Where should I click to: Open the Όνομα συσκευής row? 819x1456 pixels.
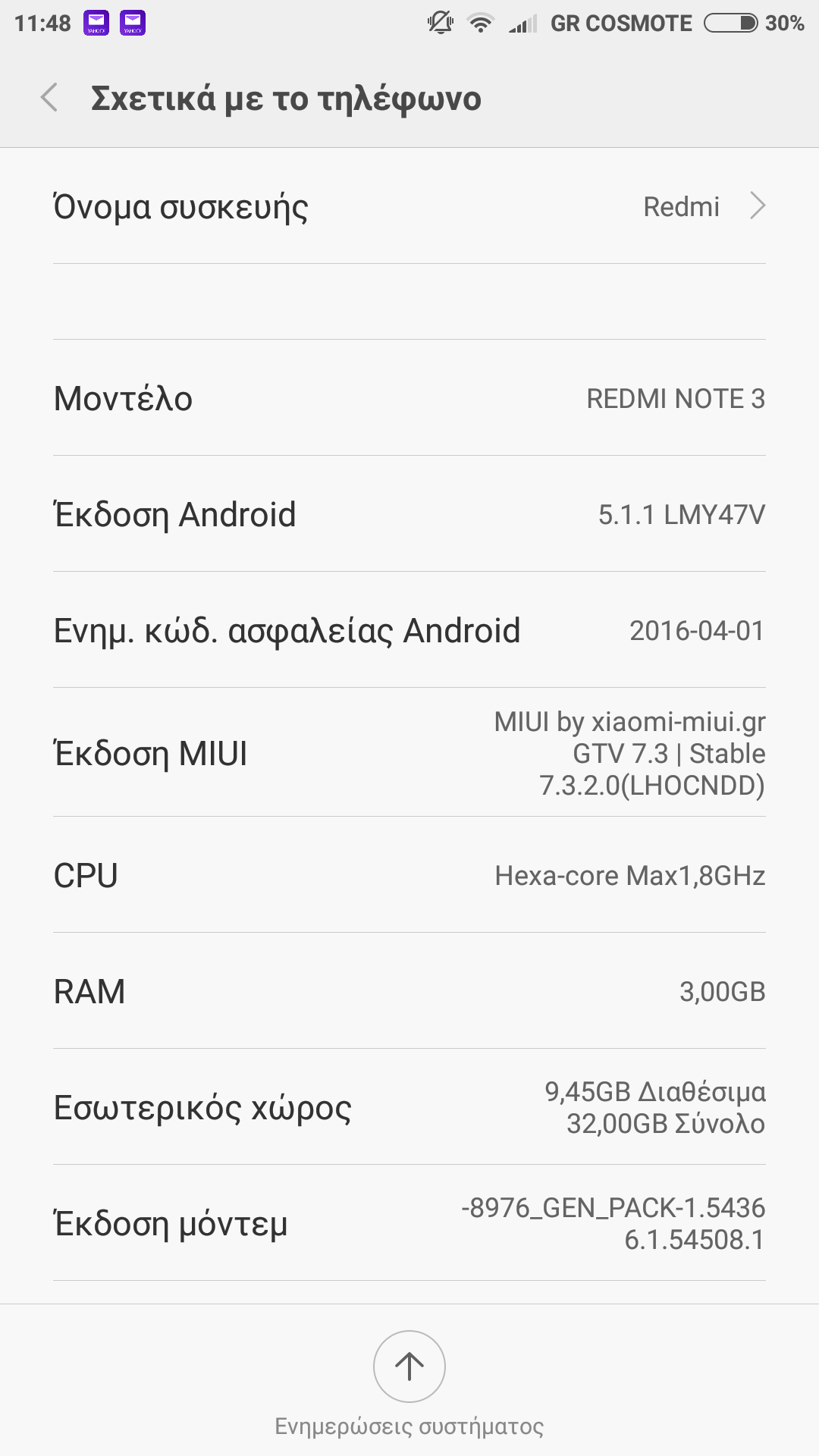[x=409, y=206]
